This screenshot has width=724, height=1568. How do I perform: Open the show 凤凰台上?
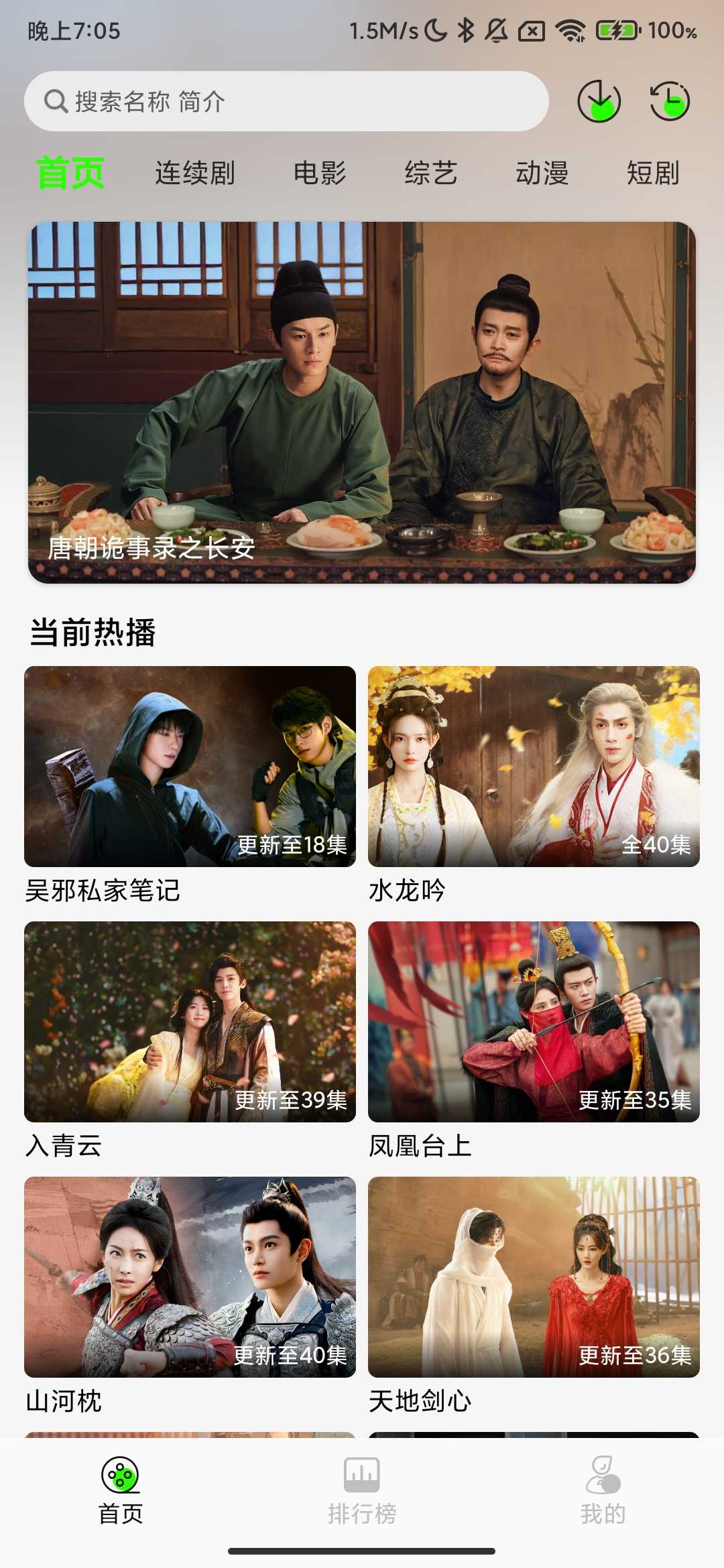(534, 1021)
